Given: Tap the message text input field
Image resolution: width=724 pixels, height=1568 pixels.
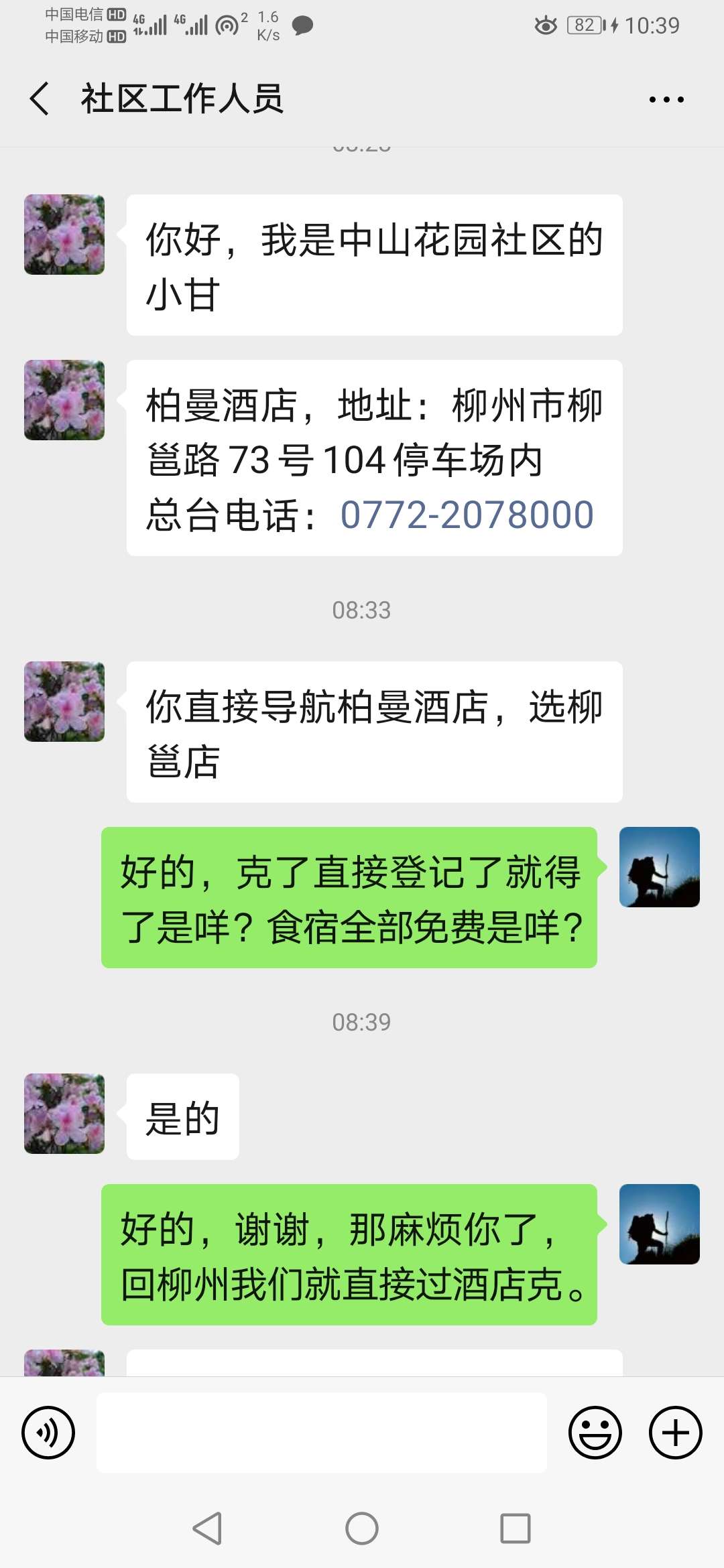Looking at the screenshot, I should point(322,1433).
